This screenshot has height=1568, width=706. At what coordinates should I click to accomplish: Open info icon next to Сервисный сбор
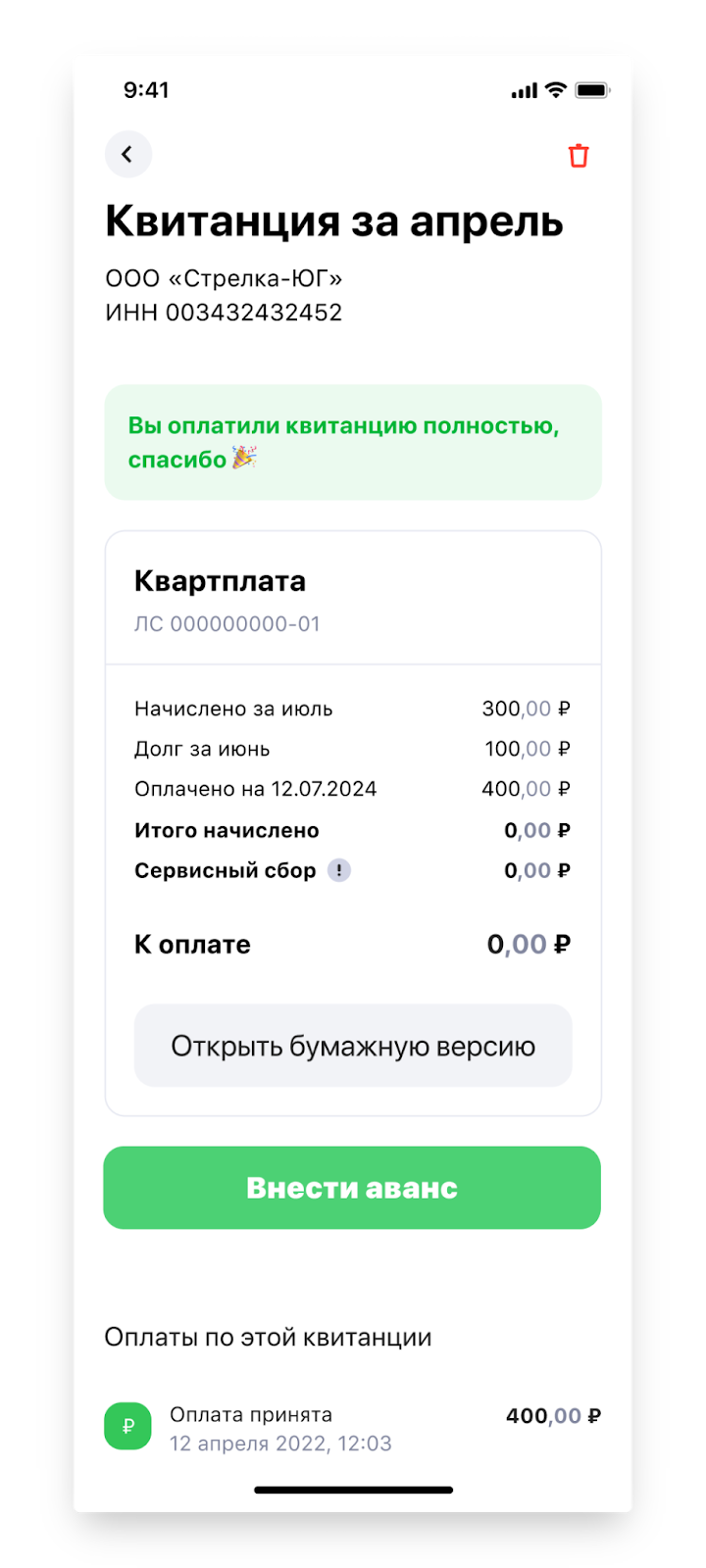click(x=339, y=870)
